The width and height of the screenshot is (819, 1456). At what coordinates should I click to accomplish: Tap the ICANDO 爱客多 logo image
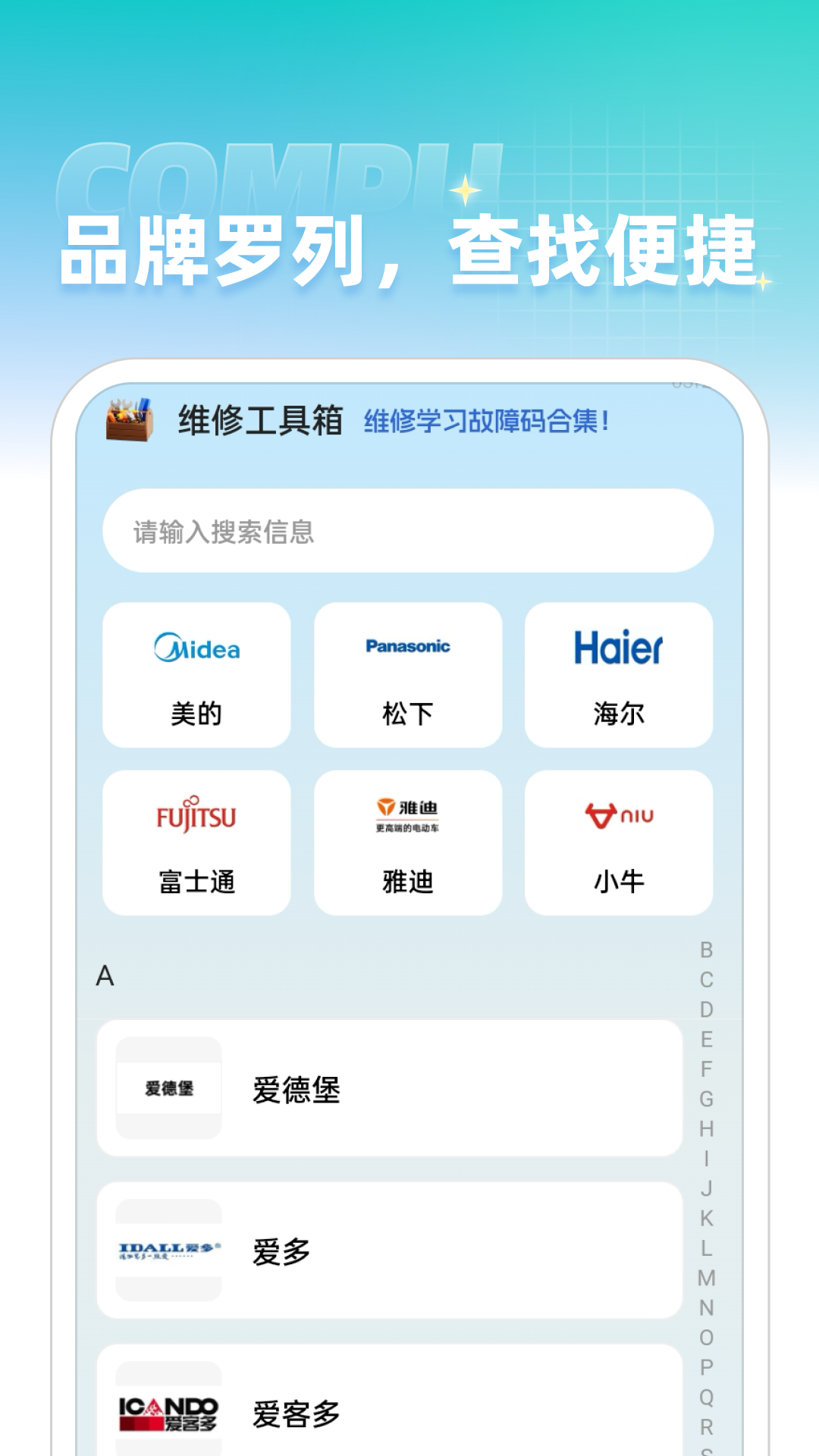168,1412
